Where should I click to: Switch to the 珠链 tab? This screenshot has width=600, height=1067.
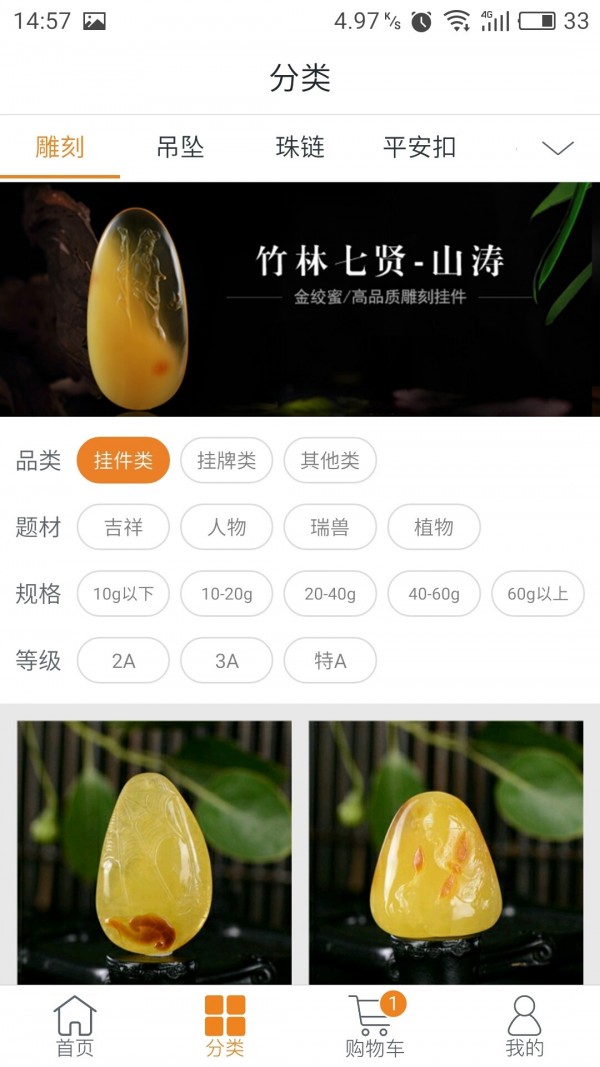(300, 148)
